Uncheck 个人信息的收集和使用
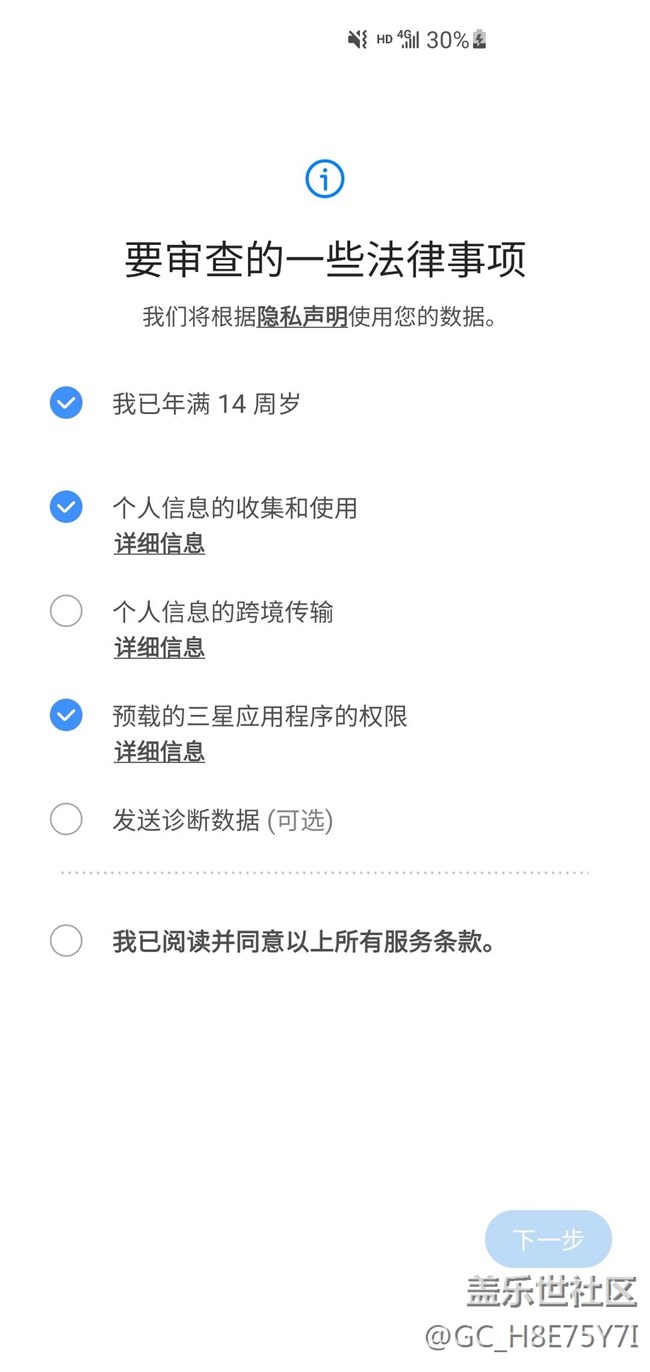 tap(66, 507)
